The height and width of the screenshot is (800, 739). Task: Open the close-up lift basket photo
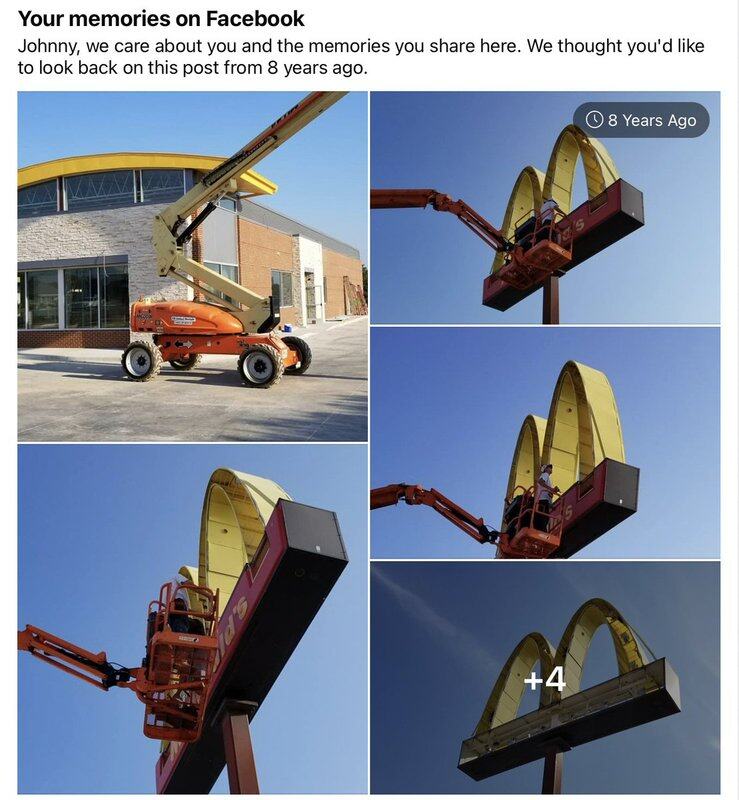click(192, 620)
